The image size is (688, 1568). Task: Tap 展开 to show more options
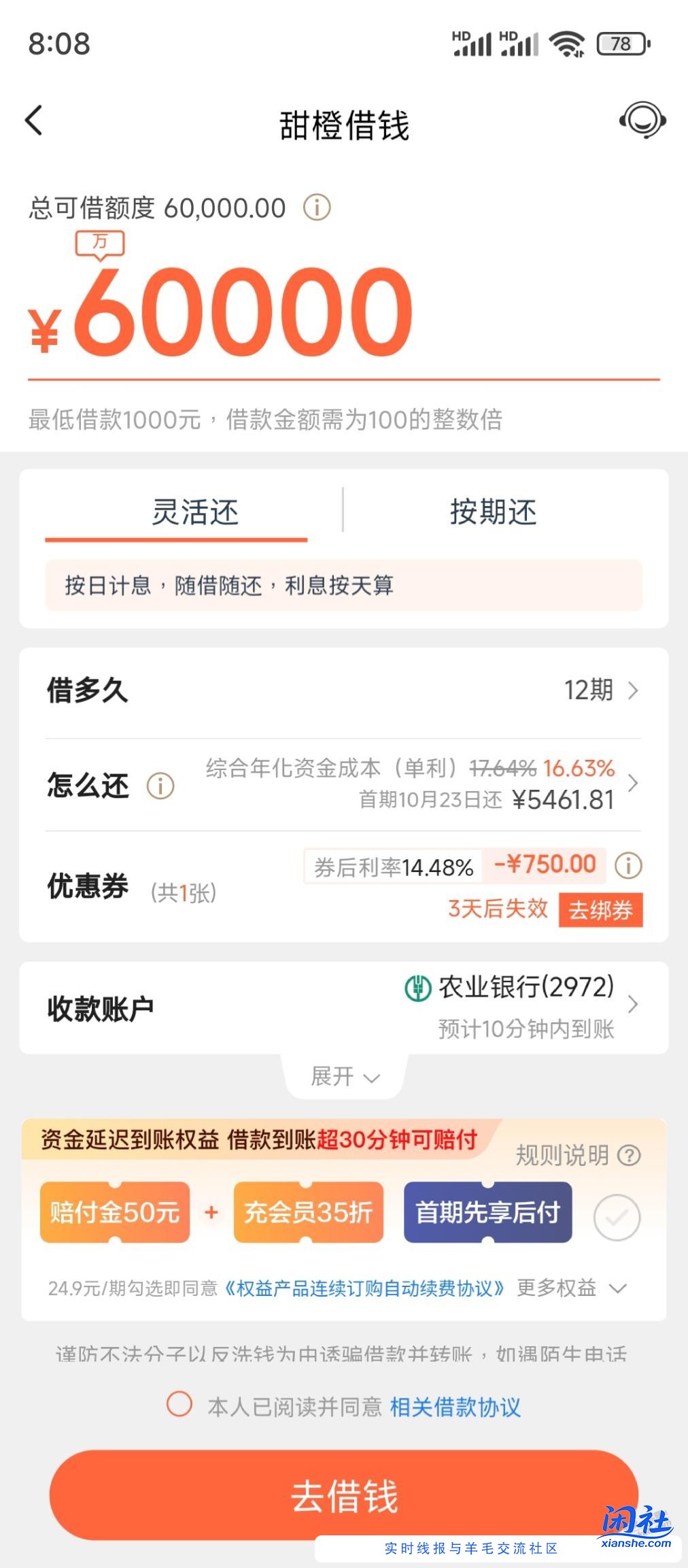[344, 1076]
